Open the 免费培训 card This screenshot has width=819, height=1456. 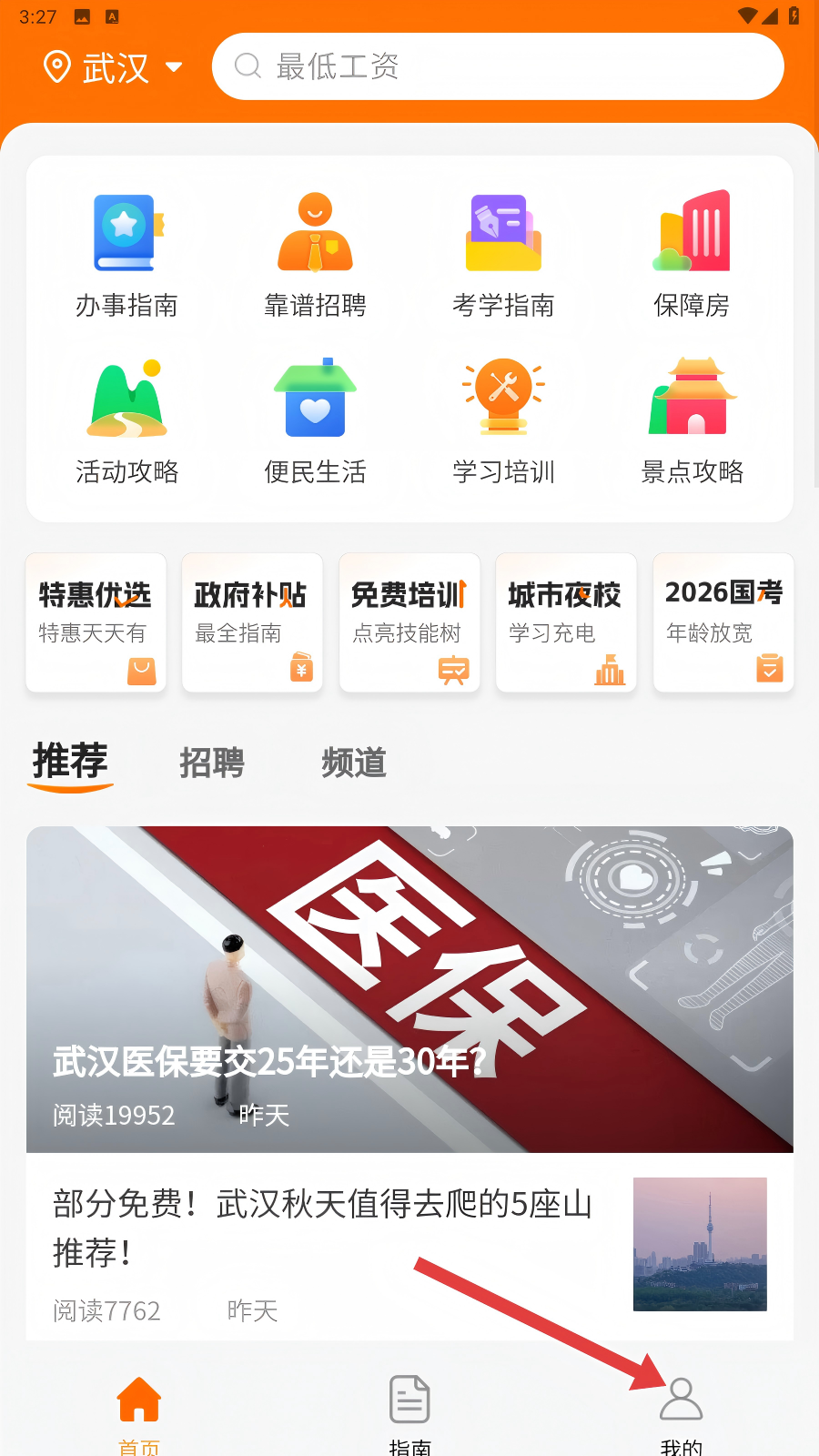coord(409,622)
